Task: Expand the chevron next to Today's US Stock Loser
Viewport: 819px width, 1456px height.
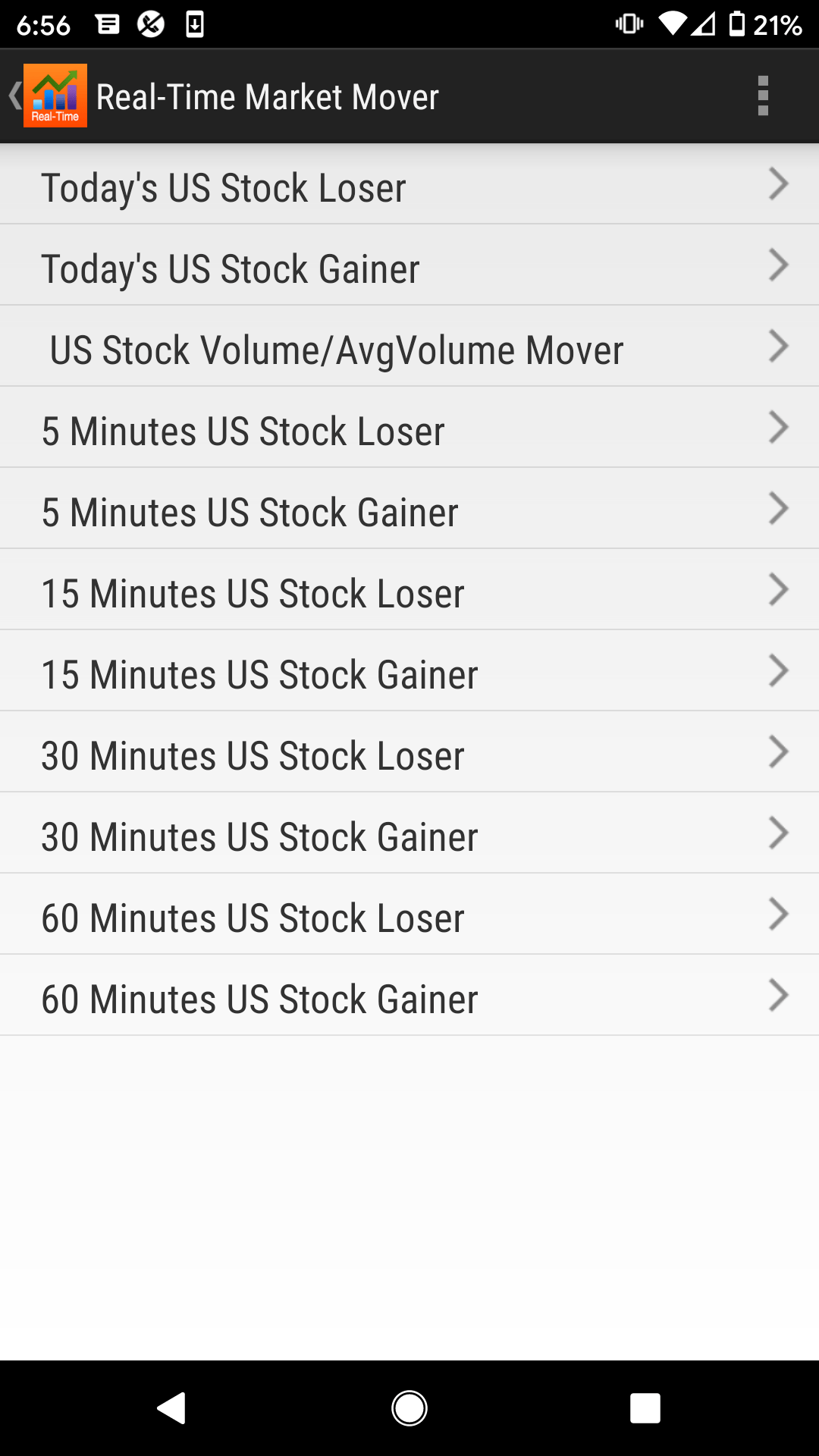Action: coord(778,184)
